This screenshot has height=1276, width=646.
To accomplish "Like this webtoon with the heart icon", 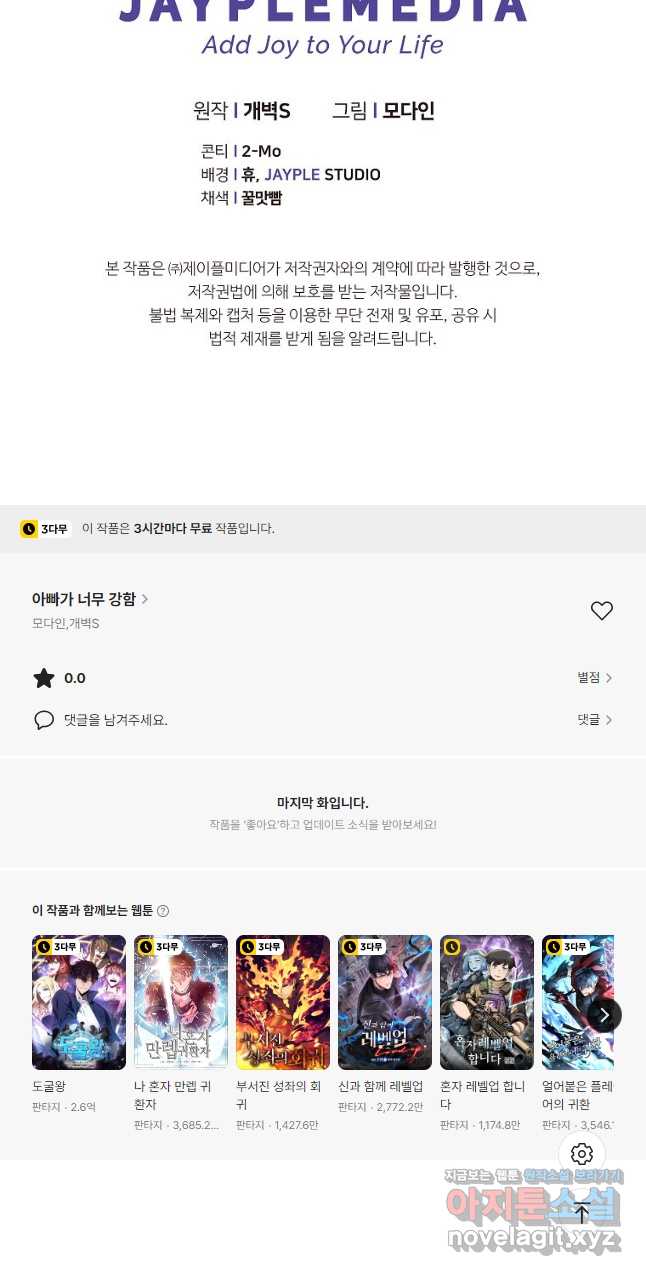I will click(x=601, y=611).
